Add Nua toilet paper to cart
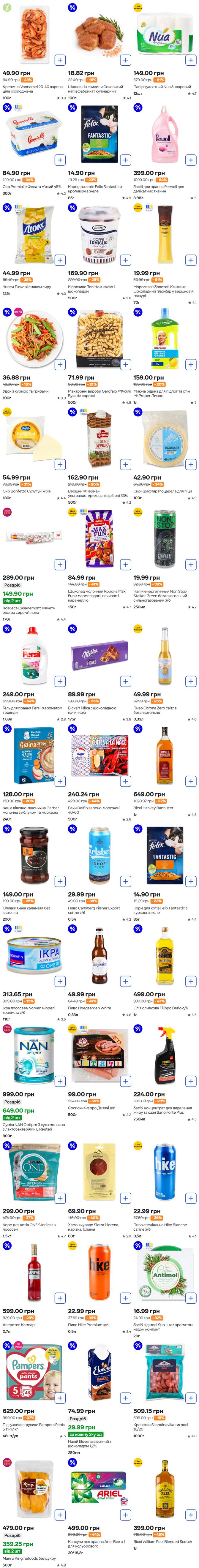Image resolution: width=199 pixels, height=1568 pixels. [190, 60]
